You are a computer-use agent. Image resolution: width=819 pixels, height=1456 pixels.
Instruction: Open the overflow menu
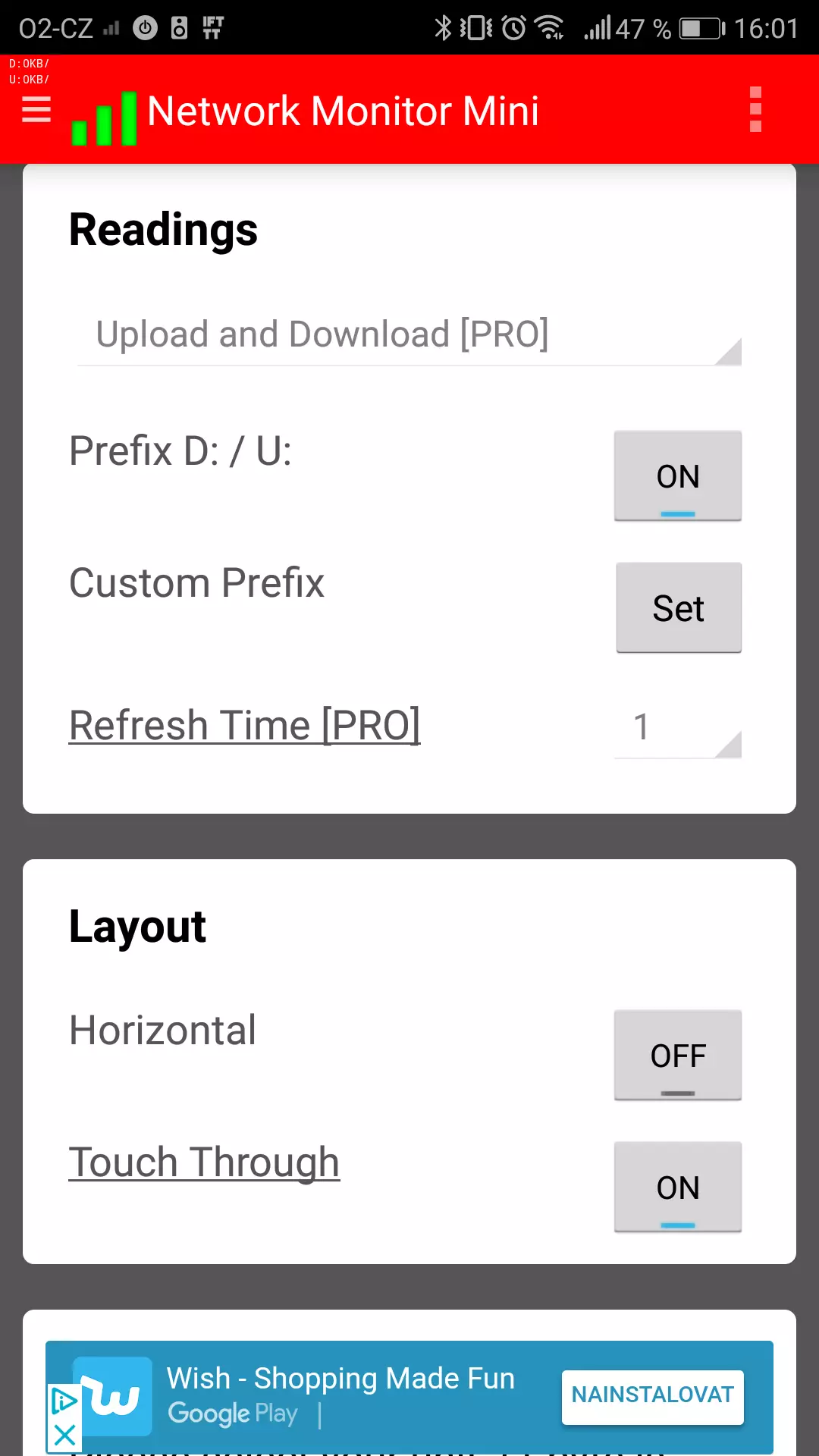coord(755,110)
